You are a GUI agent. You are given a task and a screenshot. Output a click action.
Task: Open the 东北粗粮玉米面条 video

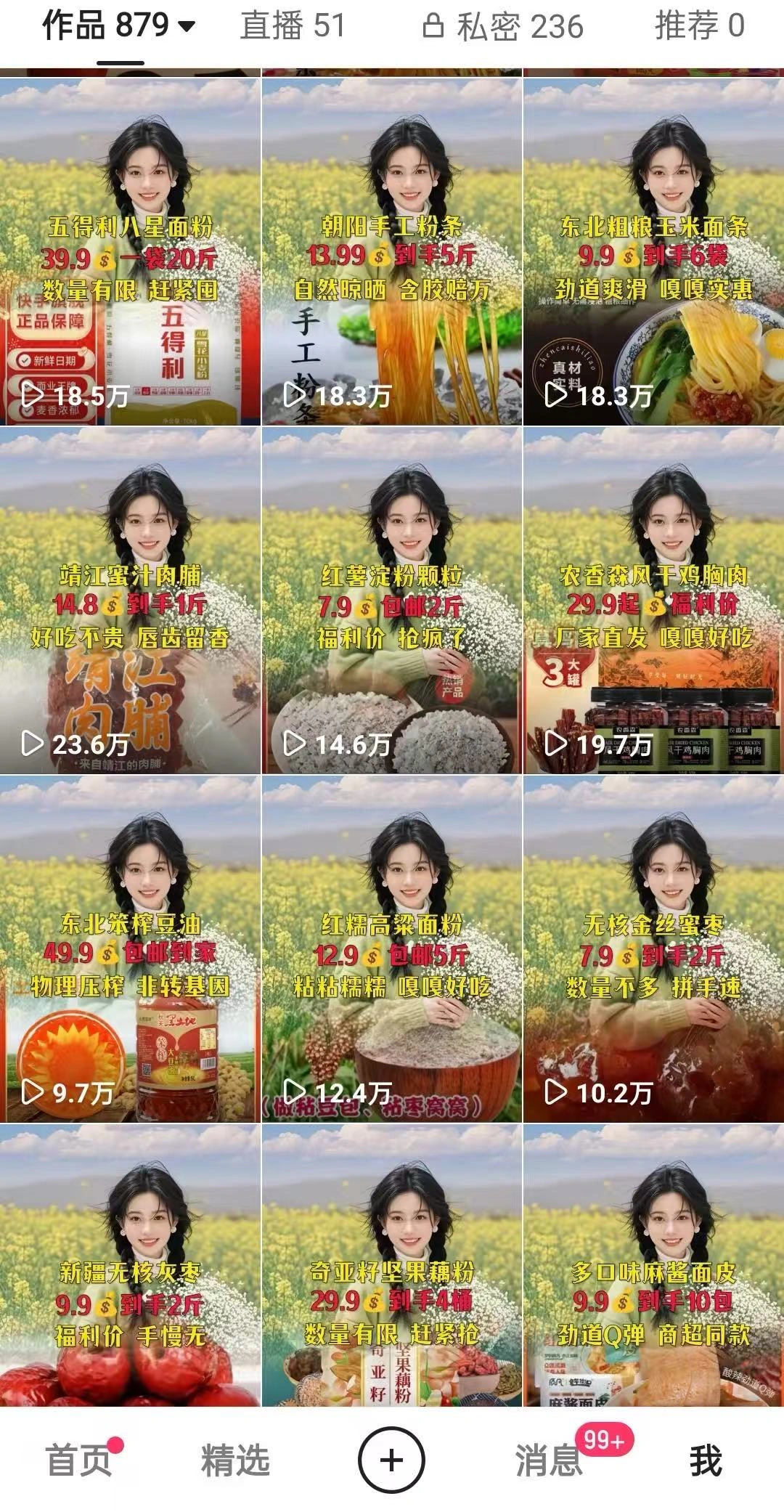pos(653,251)
